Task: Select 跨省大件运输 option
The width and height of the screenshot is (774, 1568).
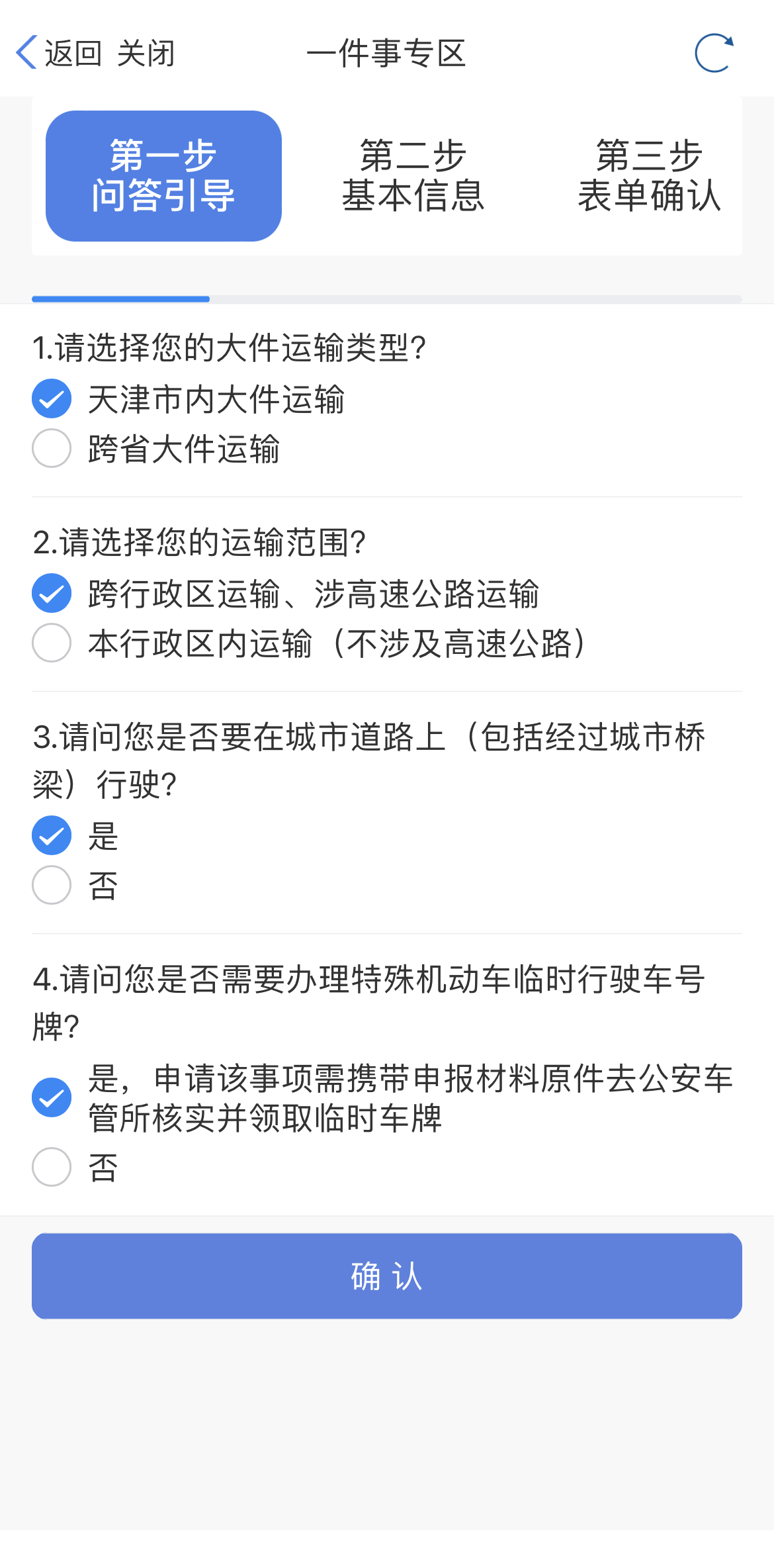Action: [52, 449]
